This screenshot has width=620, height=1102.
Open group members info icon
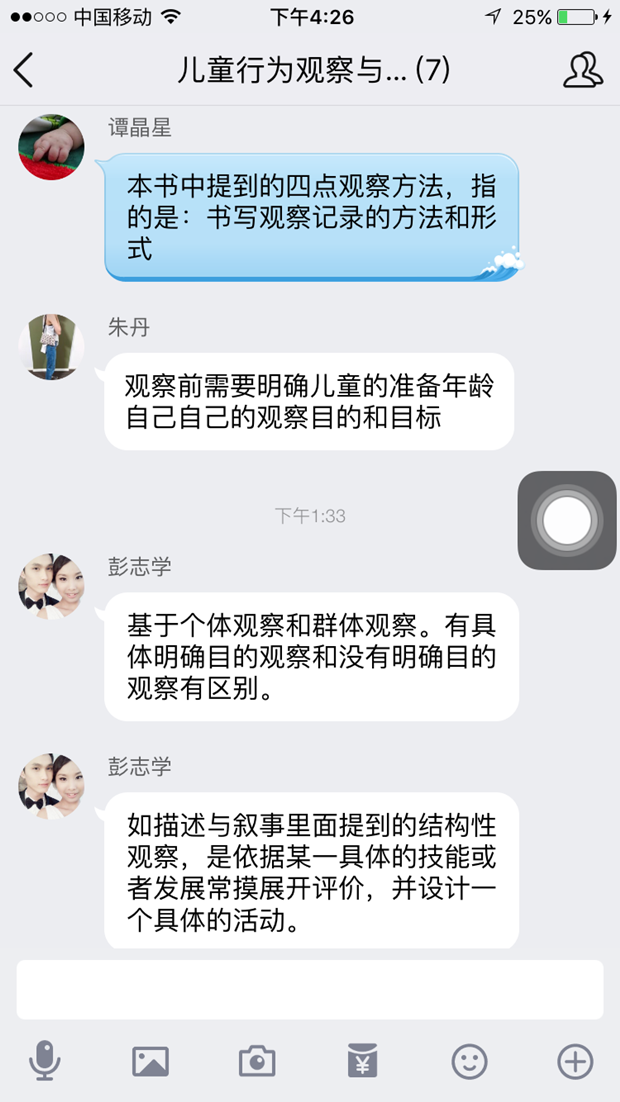(x=582, y=70)
